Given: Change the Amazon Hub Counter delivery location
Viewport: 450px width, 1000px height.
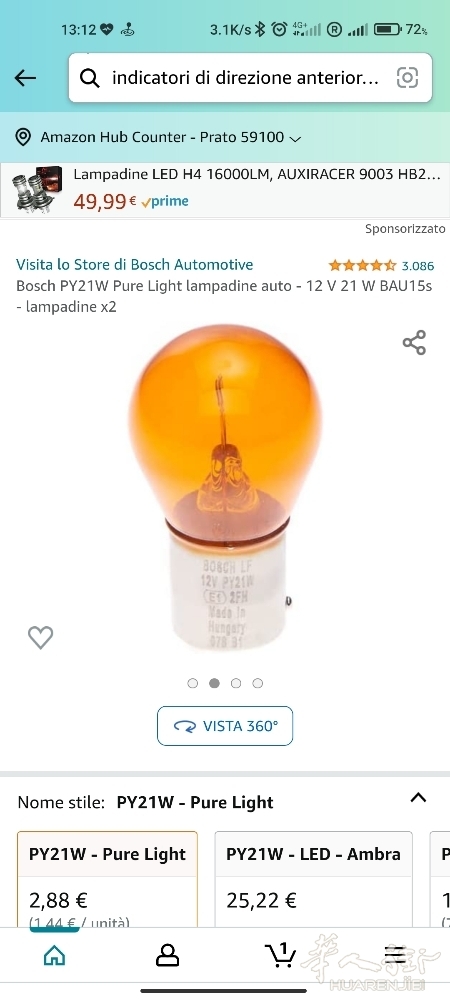Looking at the screenshot, I should (158, 137).
